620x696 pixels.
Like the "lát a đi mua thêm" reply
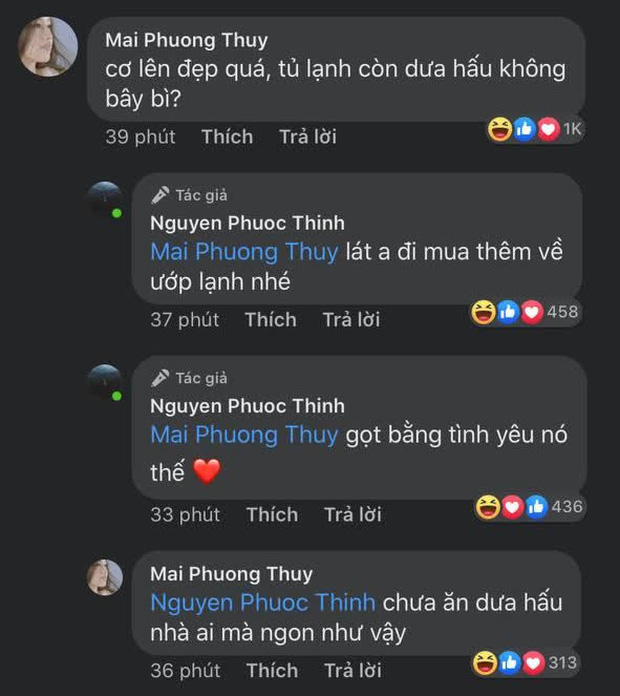[x=271, y=320]
